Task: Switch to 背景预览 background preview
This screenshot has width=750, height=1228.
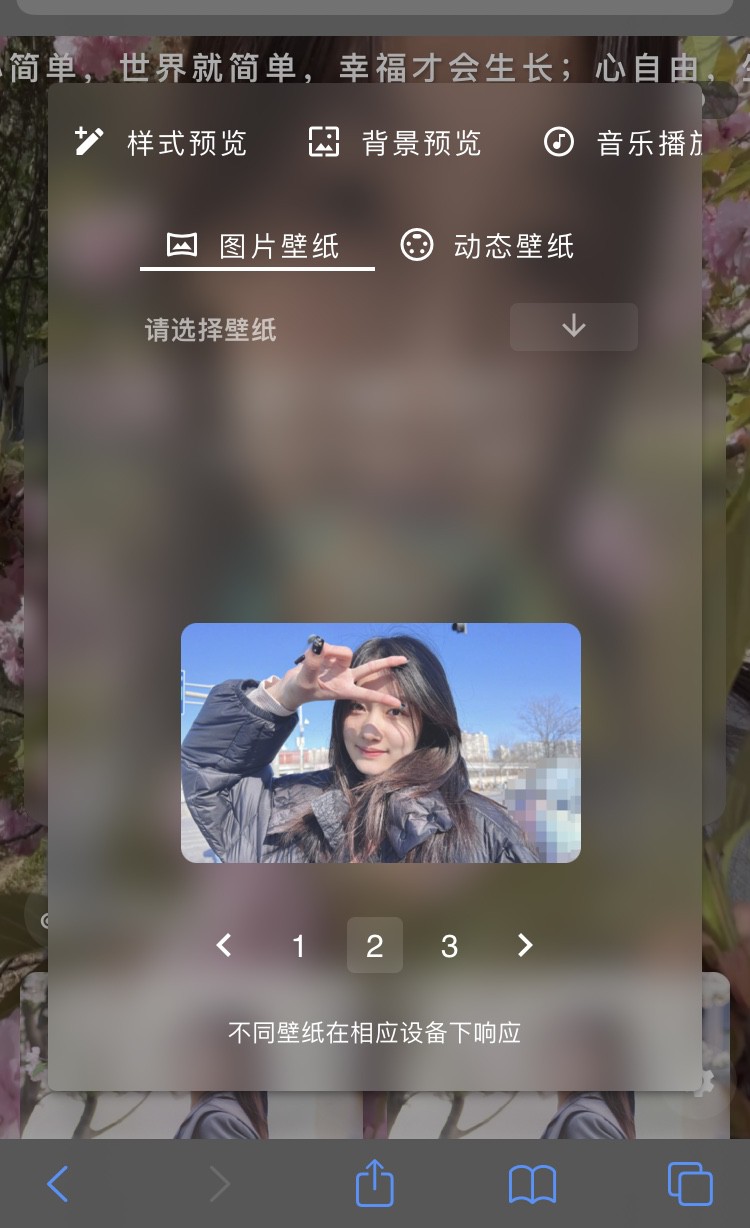Action: tap(395, 143)
